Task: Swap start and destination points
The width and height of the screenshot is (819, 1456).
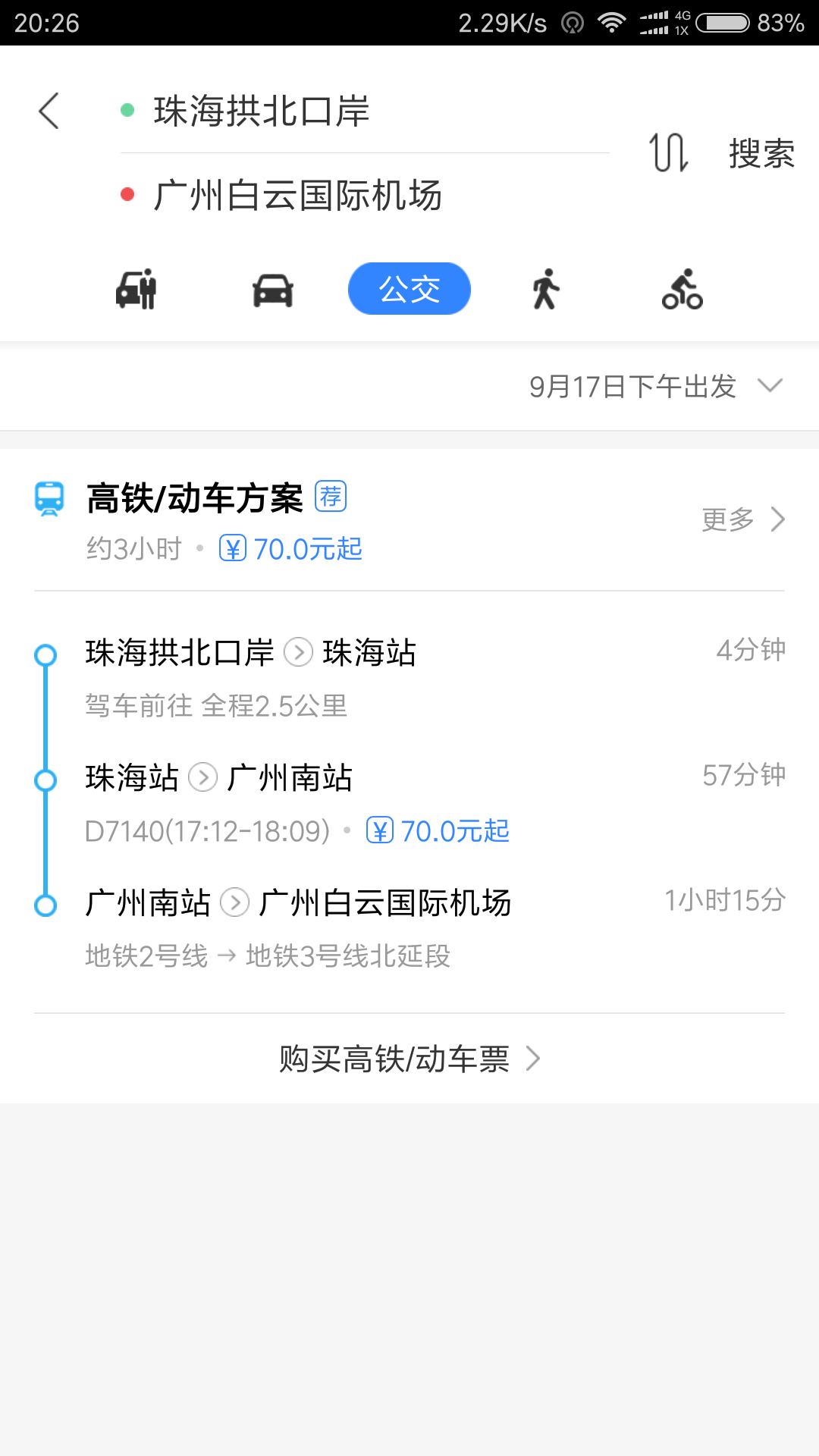Action: 669,152
